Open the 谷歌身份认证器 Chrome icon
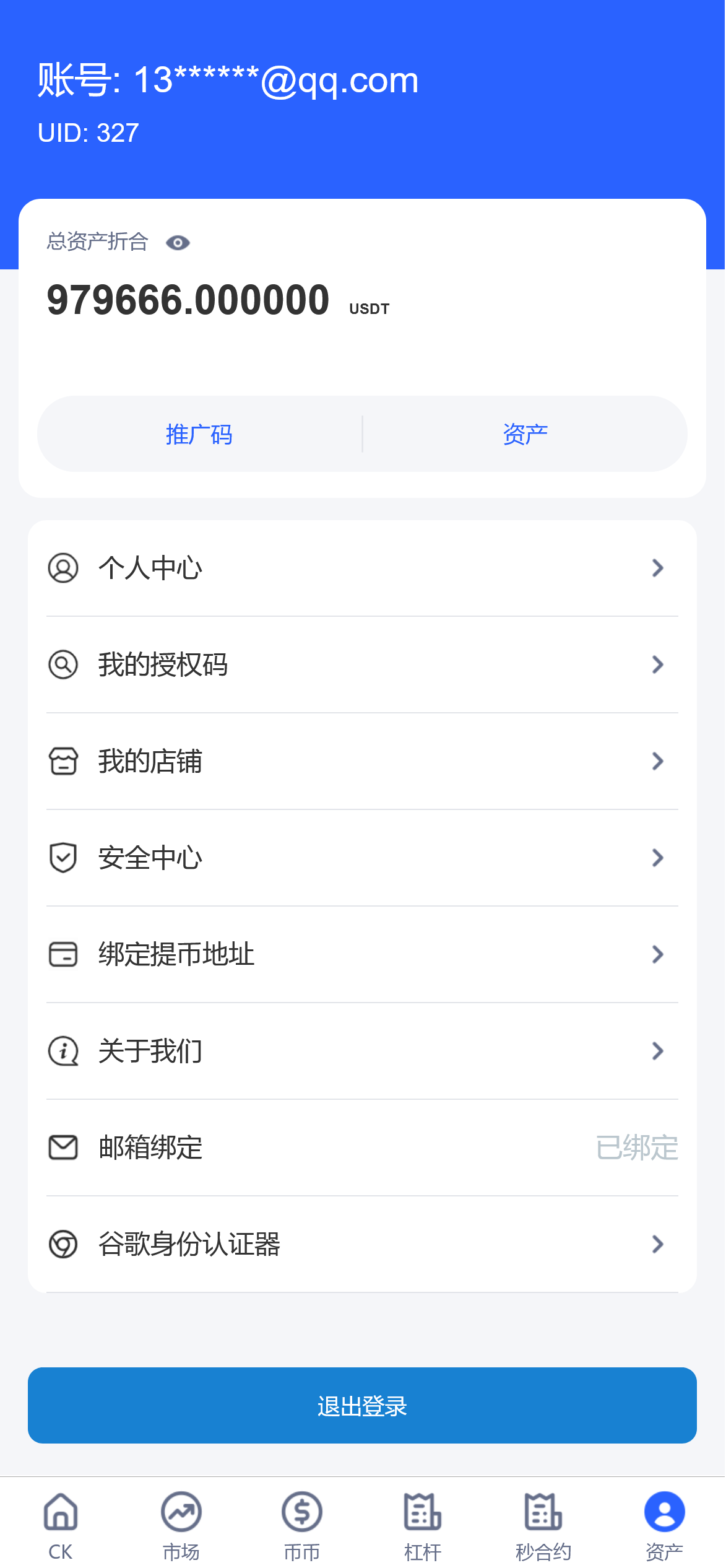 63,1245
